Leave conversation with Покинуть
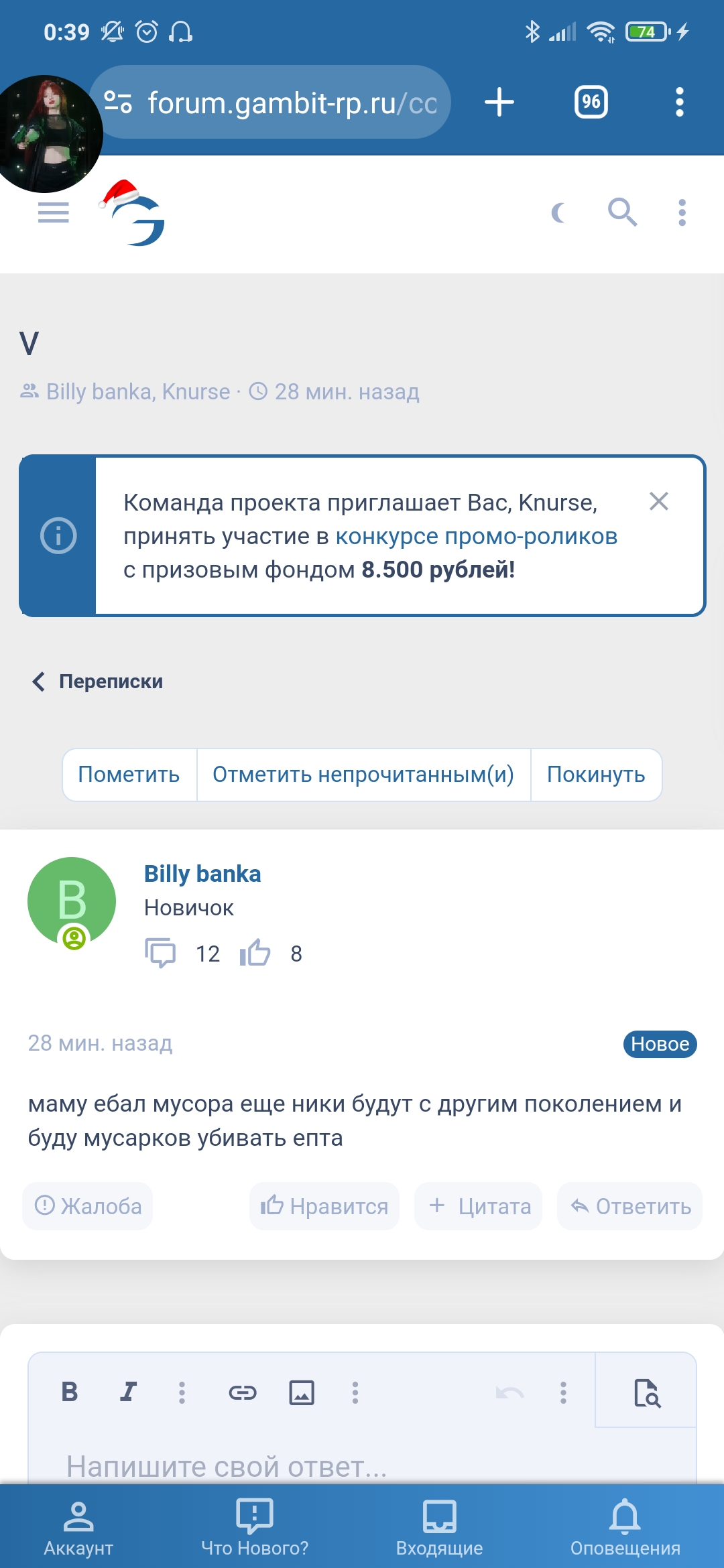The height and width of the screenshot is (1568, 724). (596, 775)
